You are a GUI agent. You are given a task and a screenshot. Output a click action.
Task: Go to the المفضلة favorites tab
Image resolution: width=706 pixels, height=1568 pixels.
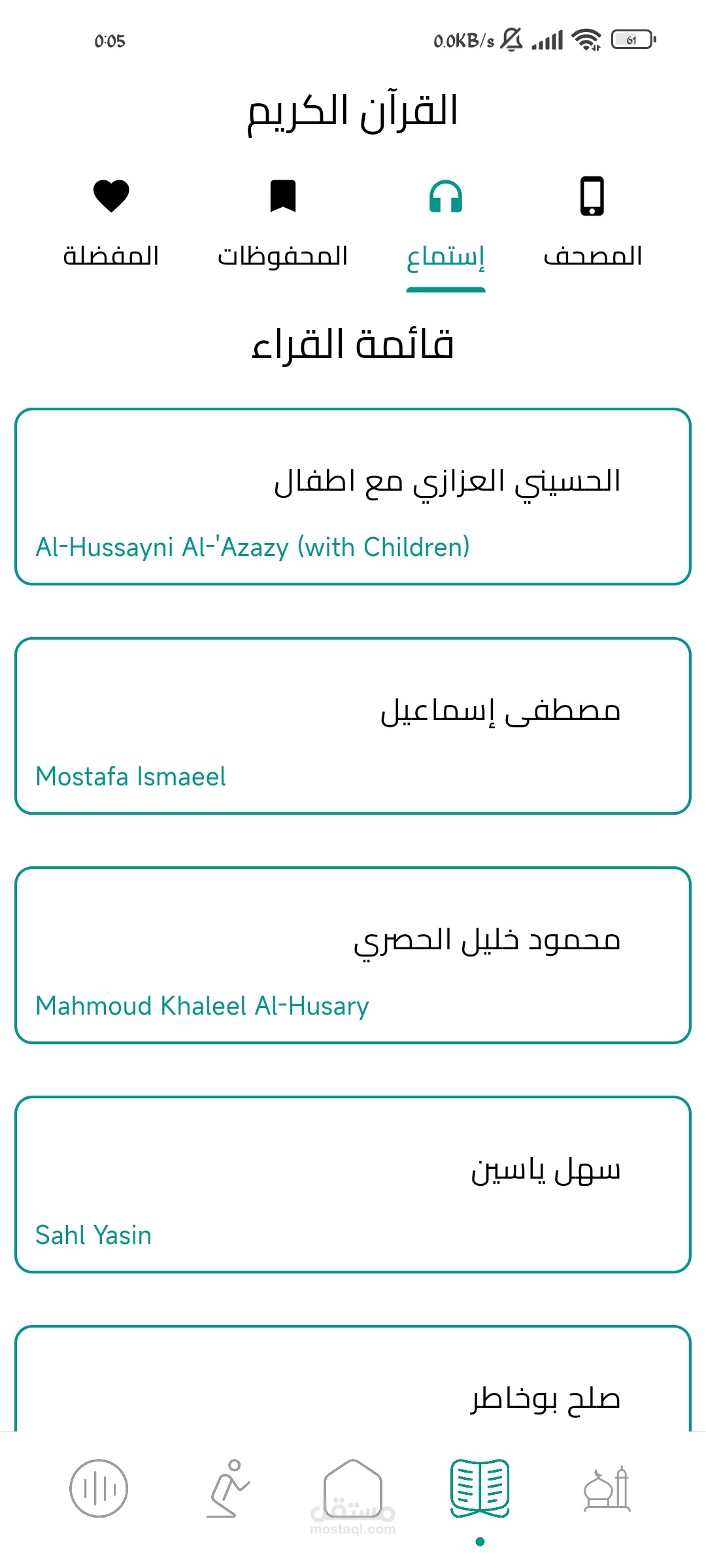(x=111, y=223)
